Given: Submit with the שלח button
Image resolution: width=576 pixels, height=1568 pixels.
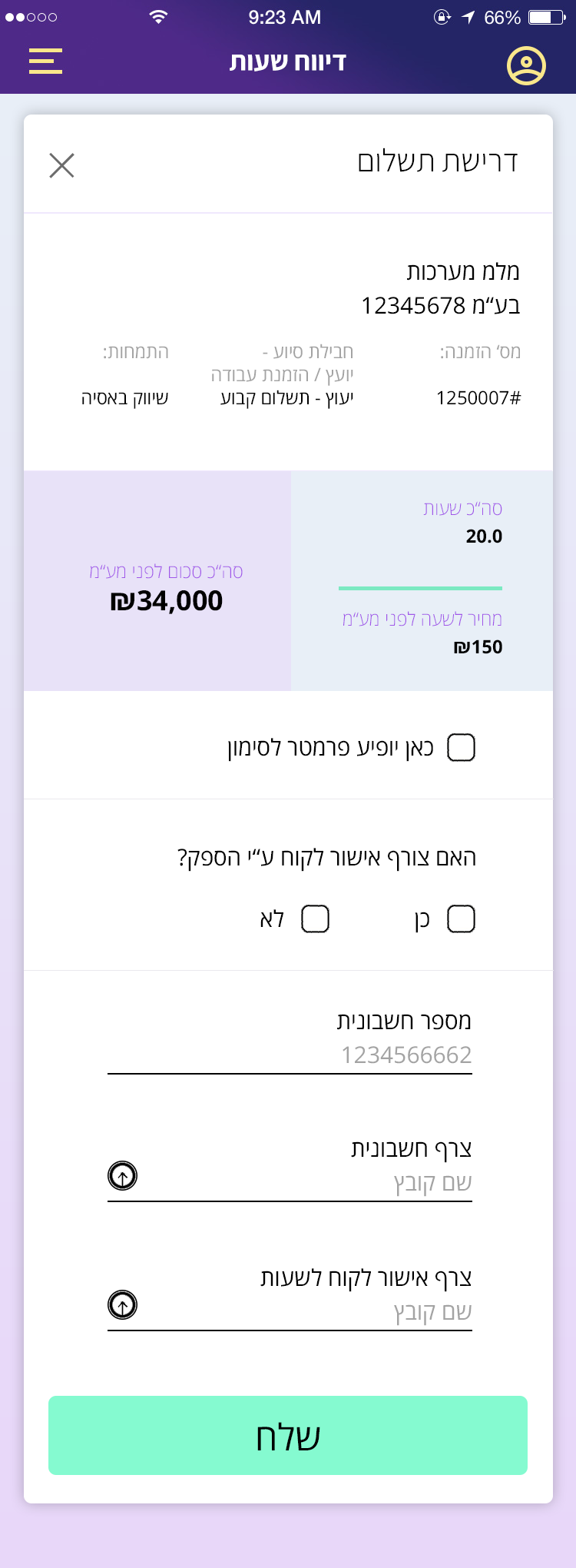Looking at the screenshot, I should pyautogui.click(x=288, y=1435).
